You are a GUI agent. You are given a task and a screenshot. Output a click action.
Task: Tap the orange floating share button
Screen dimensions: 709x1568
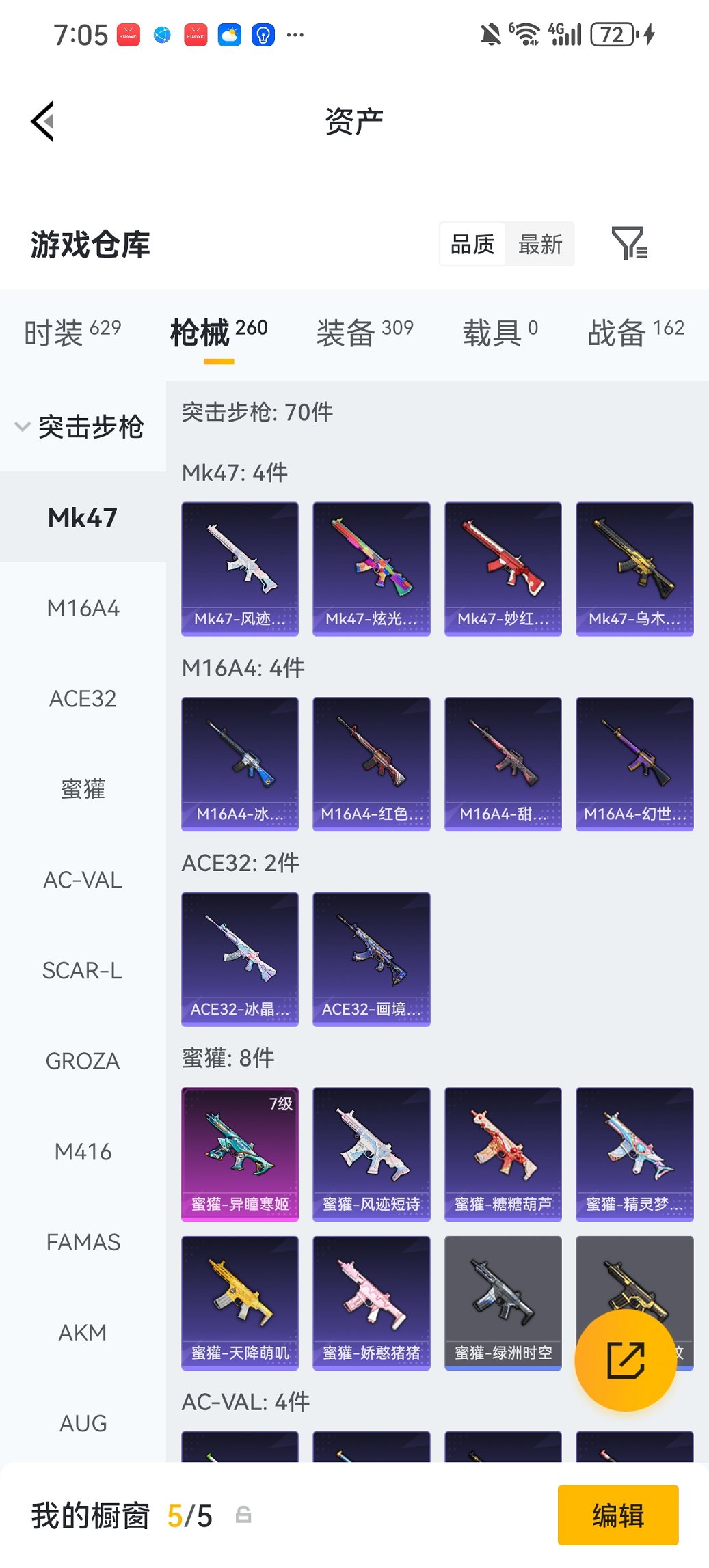point(626,1360)
